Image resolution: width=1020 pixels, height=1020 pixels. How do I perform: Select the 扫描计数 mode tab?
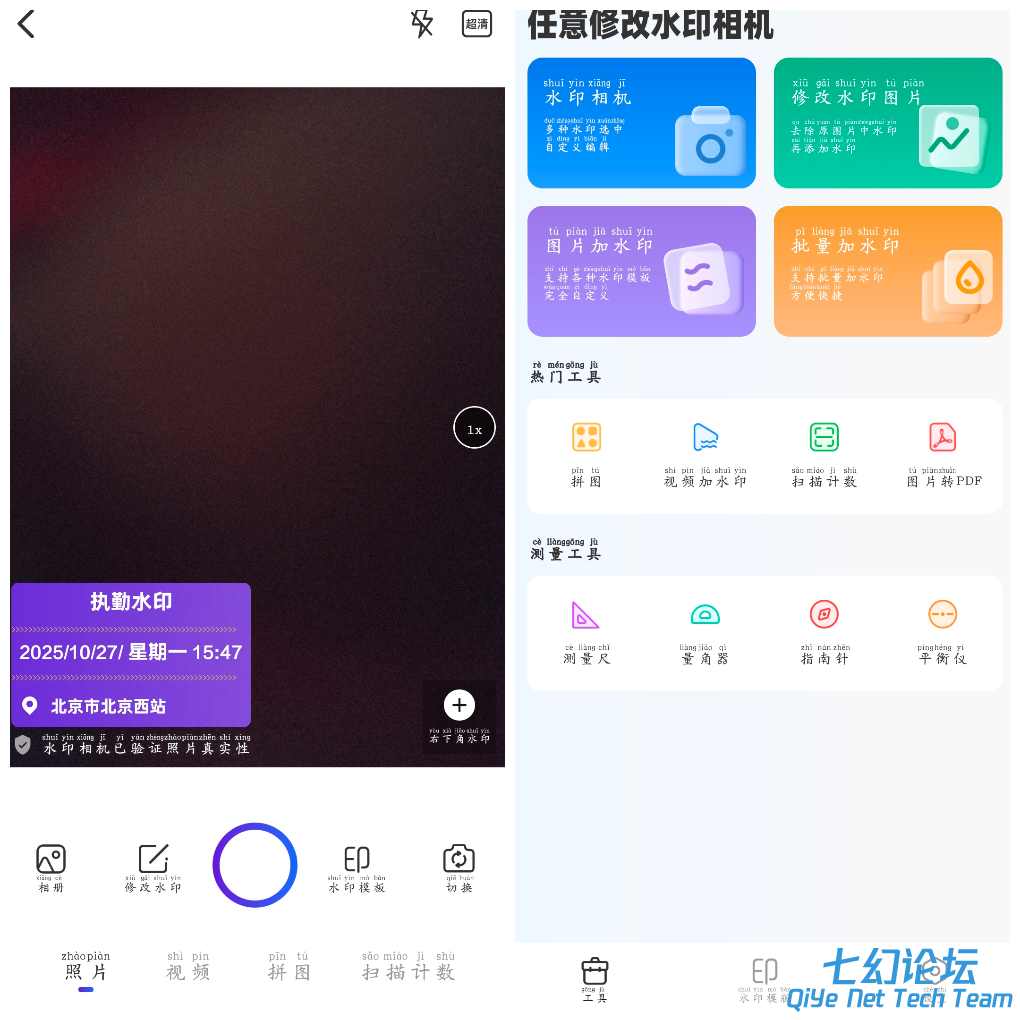408,968
